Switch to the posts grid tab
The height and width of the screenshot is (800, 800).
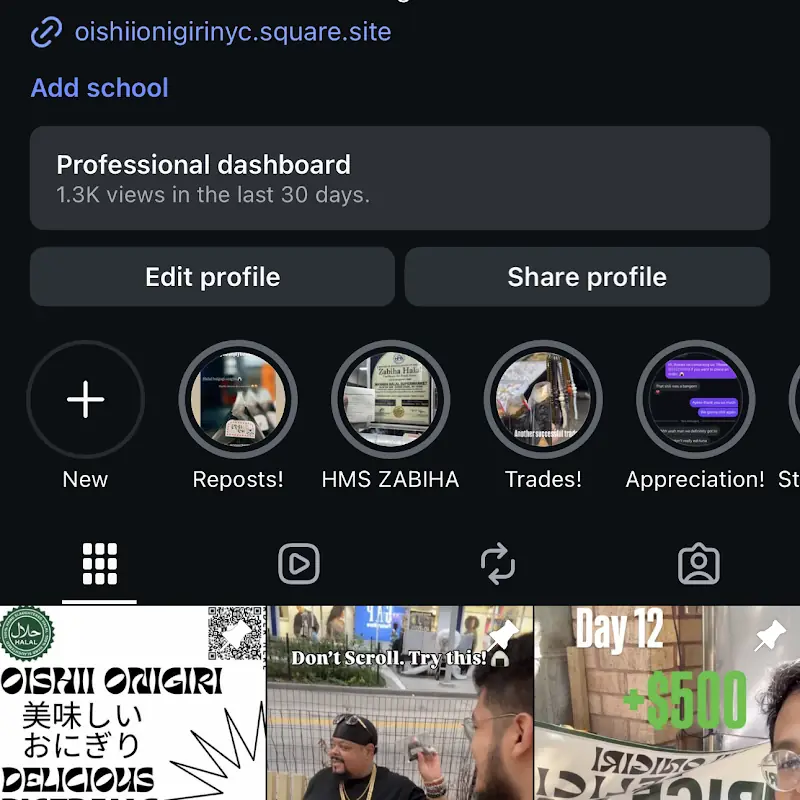(x=99, y=564)
